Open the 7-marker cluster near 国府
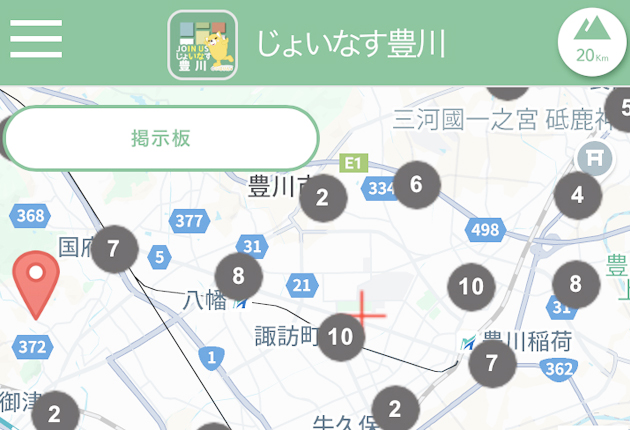 tap(114, 248)
